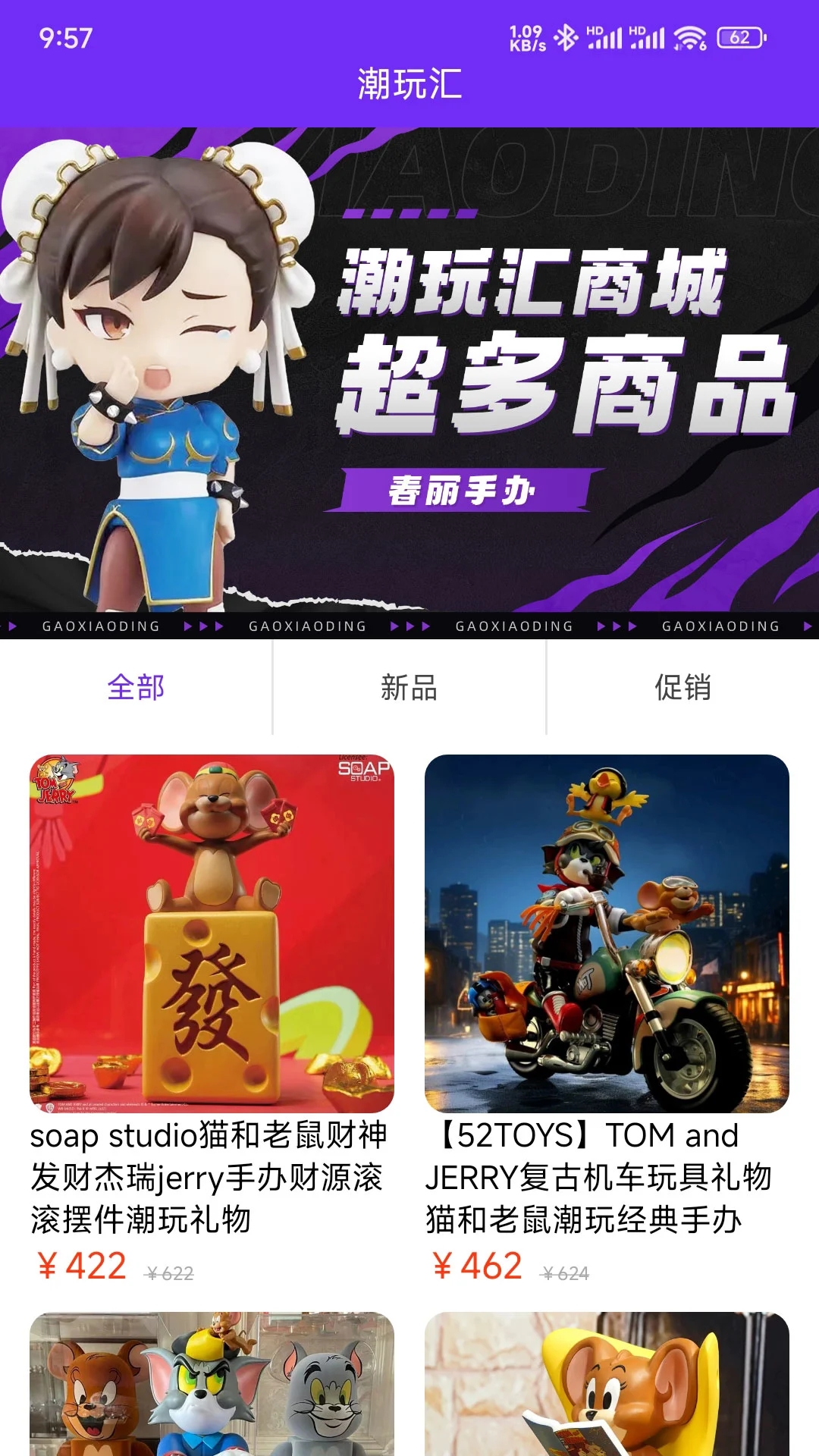Screen dimensions: 819x1456
Task: Tap the Bluetooth icon in the status bar
Action: 566,36
